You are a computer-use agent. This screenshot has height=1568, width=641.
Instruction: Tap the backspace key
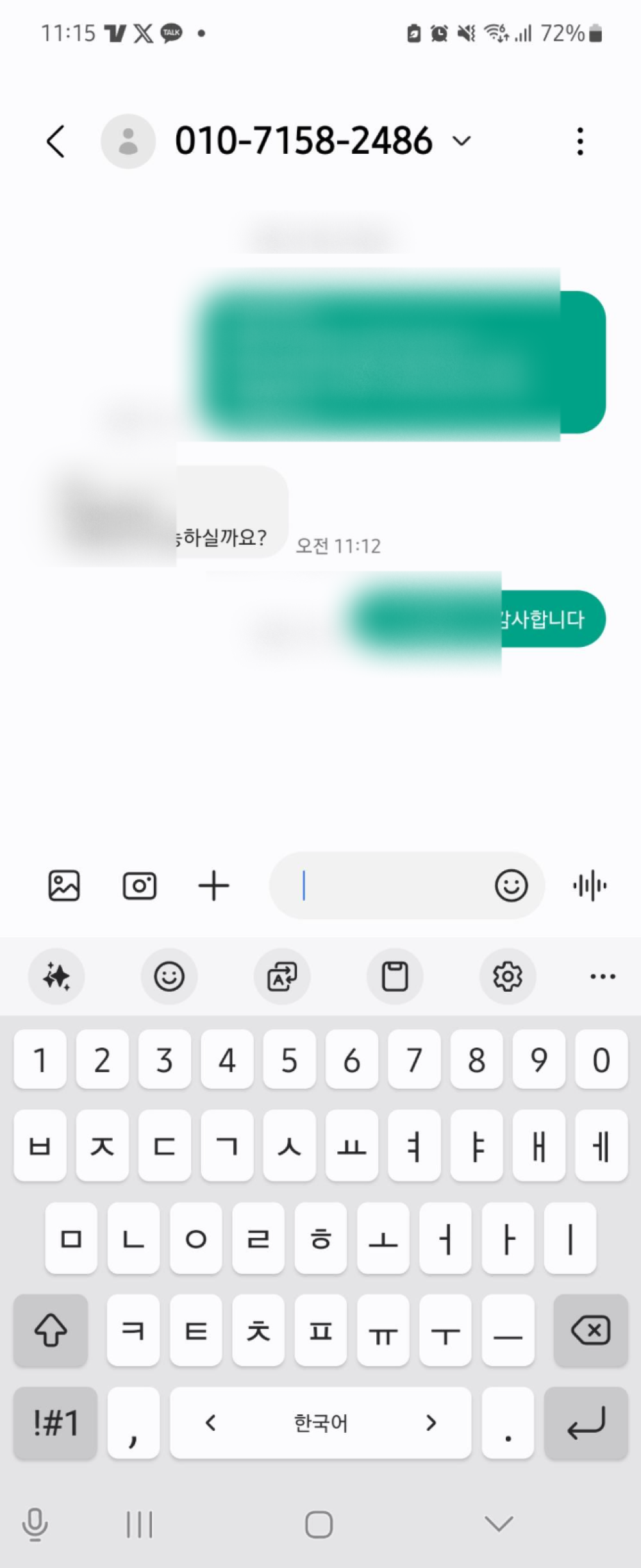point(590,1331)
